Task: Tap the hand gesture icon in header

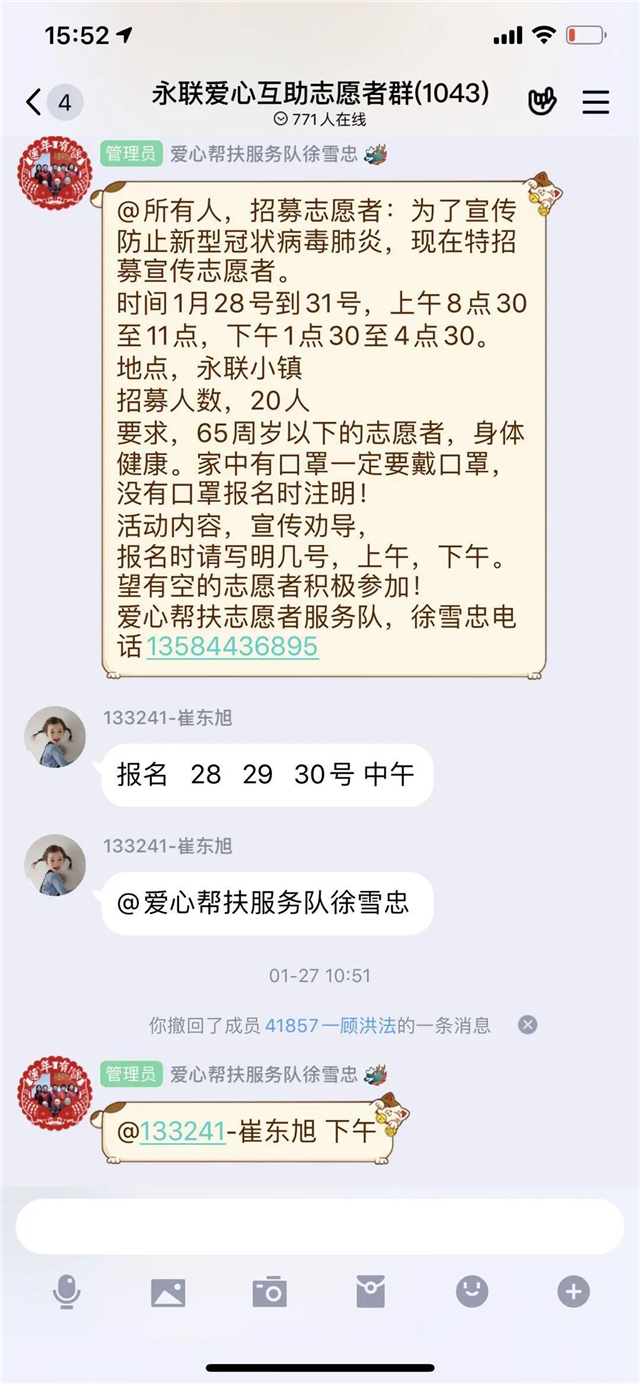Action: pyautogui.click(x=542, y=102)
